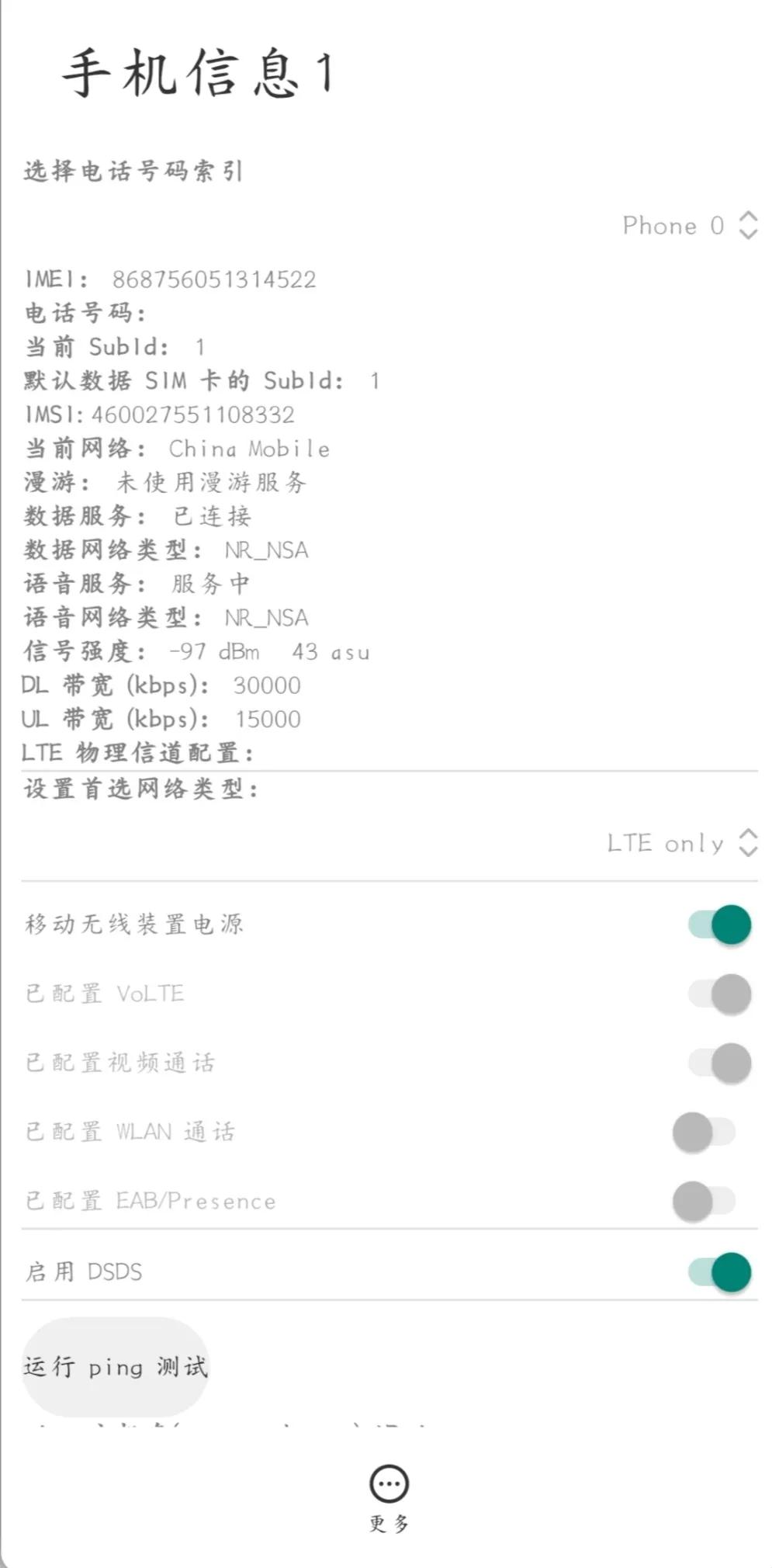
Task: Click the signal strength -97 dBm row
Action: (x=198, y=652)
